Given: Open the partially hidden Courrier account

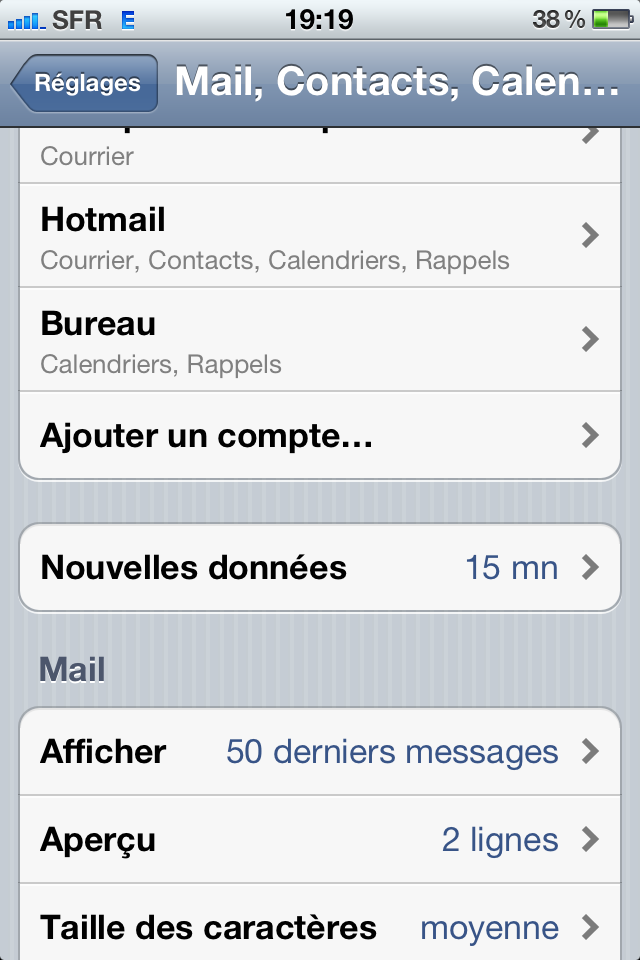Looking at the screenshot, I should 320,155.
